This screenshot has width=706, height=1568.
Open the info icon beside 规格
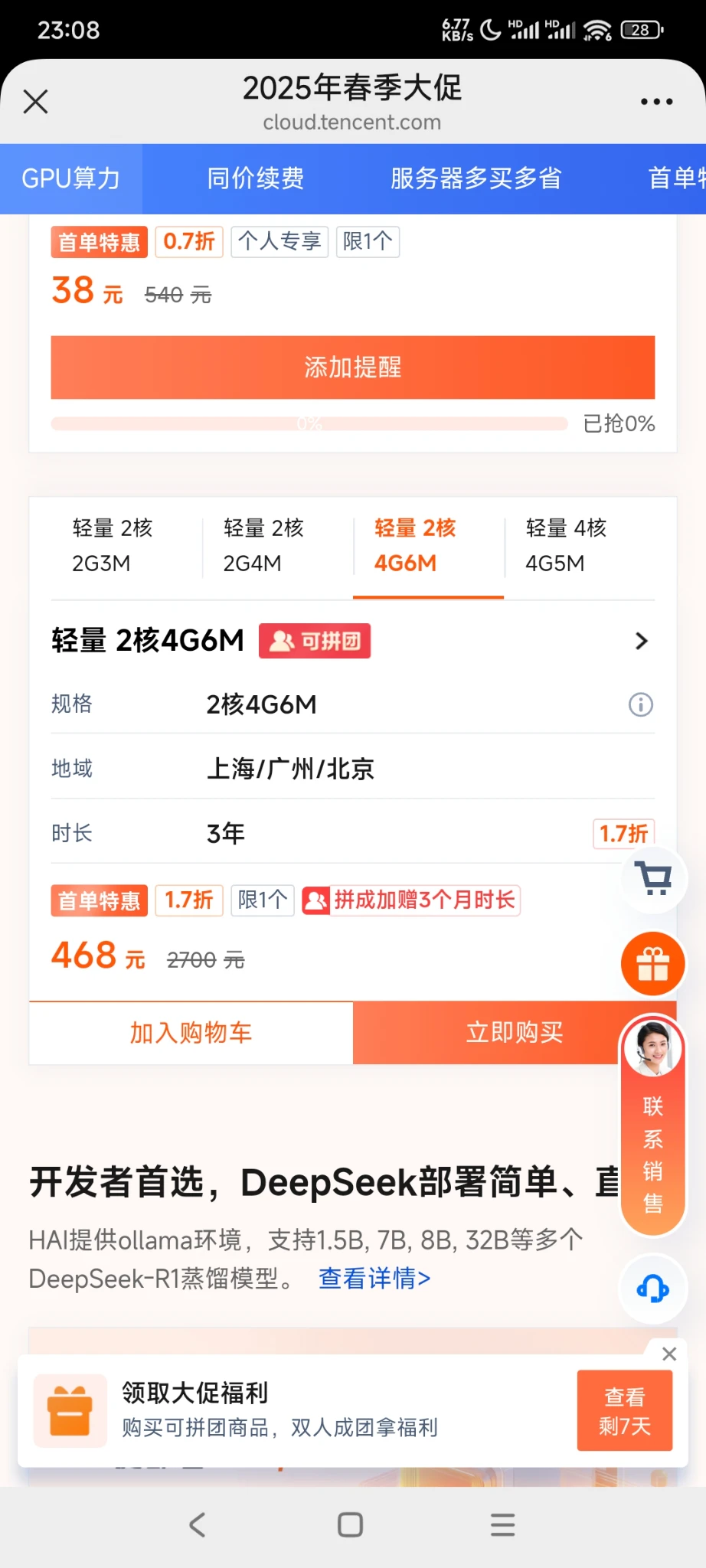[x=640, y=704]
